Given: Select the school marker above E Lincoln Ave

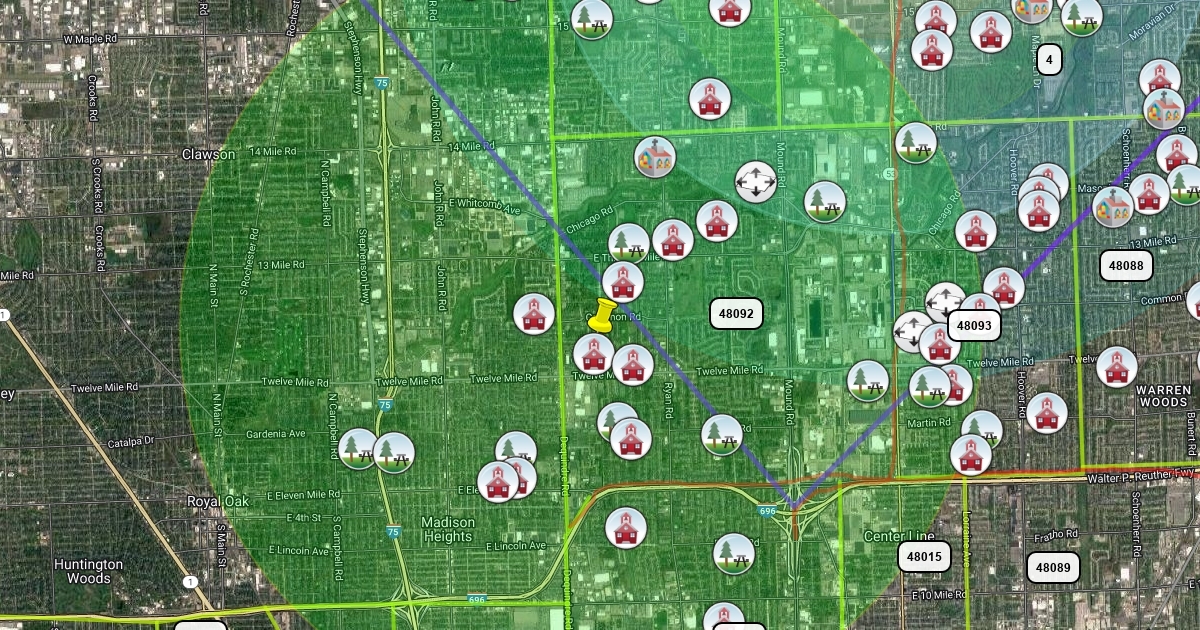Looking at the screenshot, I should pyautogui.click(x=626, y=527).
